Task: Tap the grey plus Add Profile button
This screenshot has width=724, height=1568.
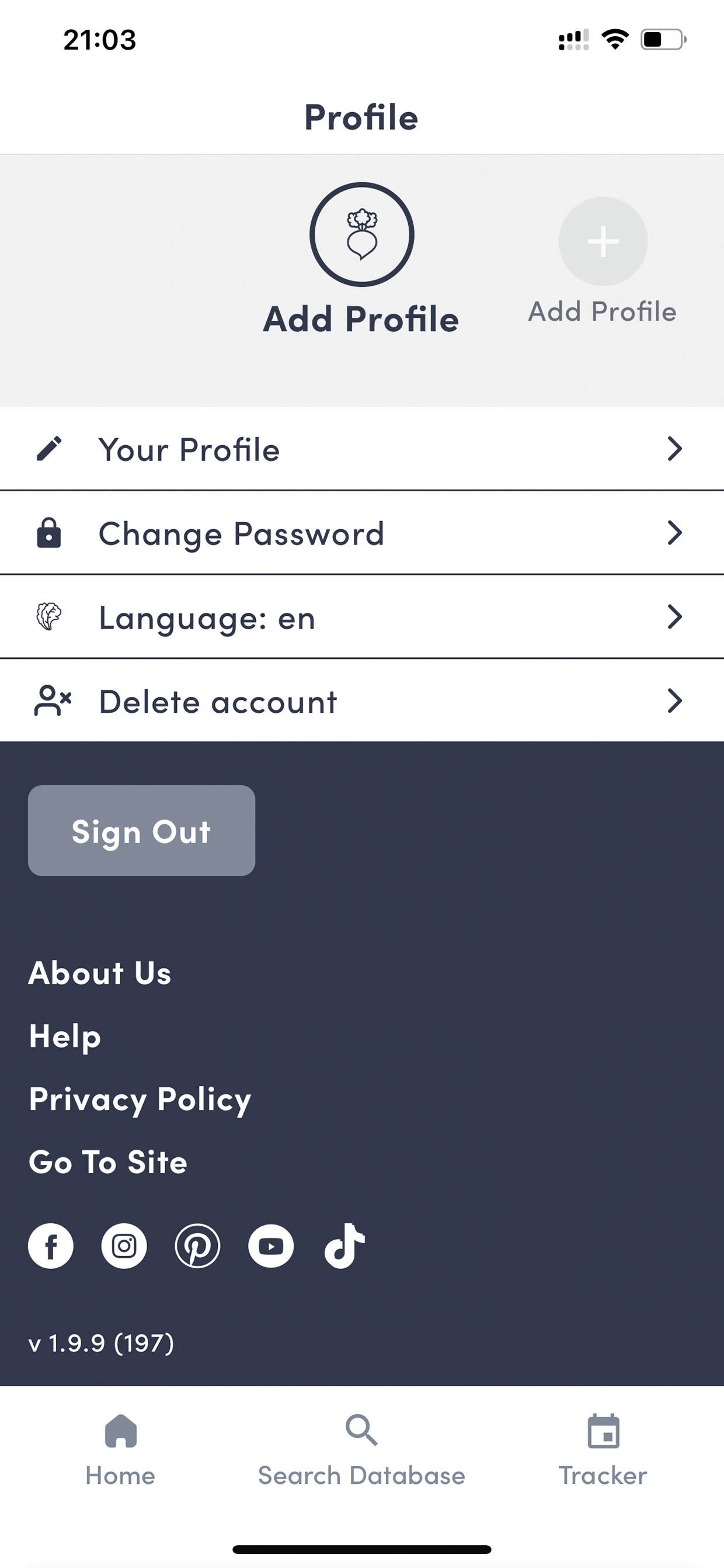Action: point(603,241)
